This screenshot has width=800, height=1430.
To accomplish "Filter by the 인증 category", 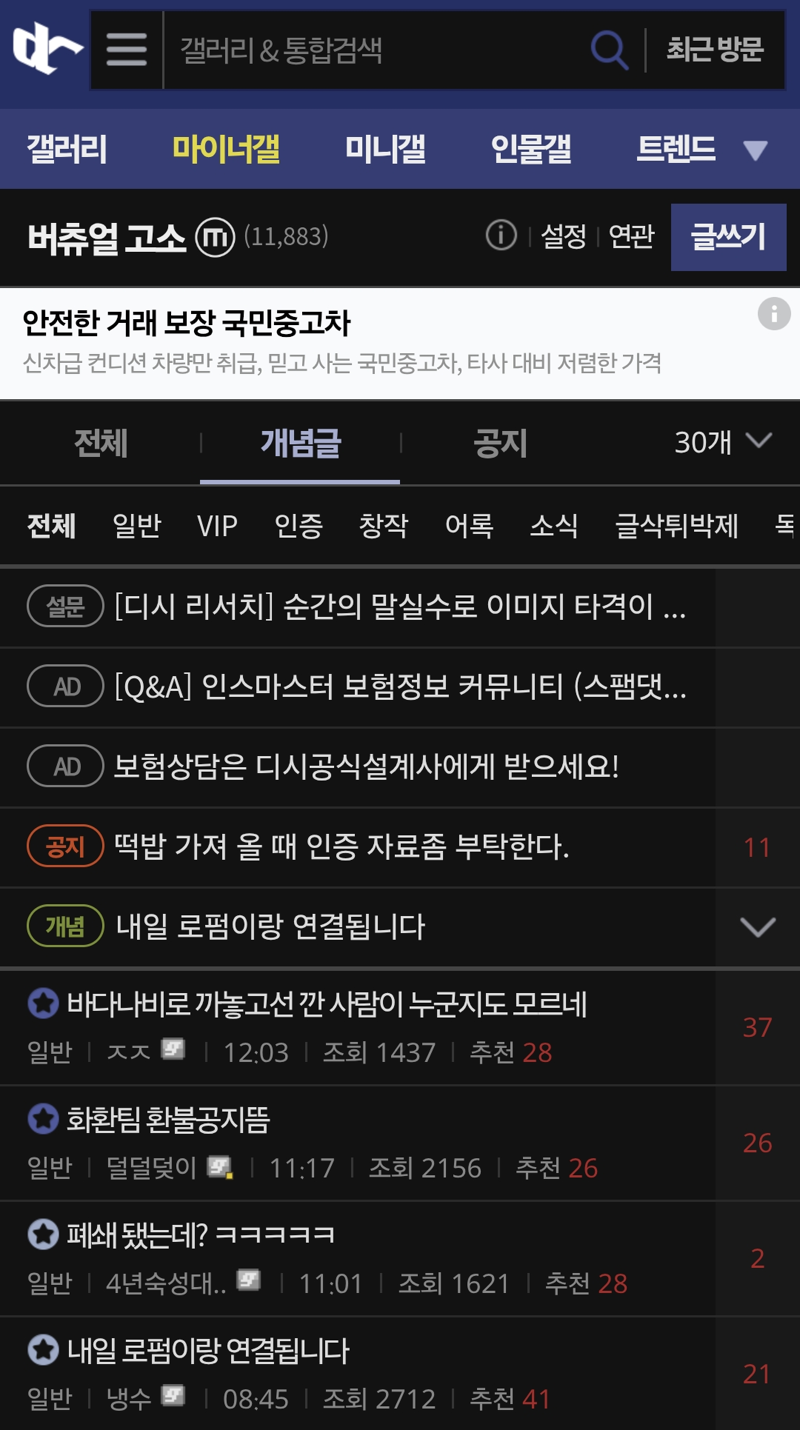I will click(x=299, y=526).
